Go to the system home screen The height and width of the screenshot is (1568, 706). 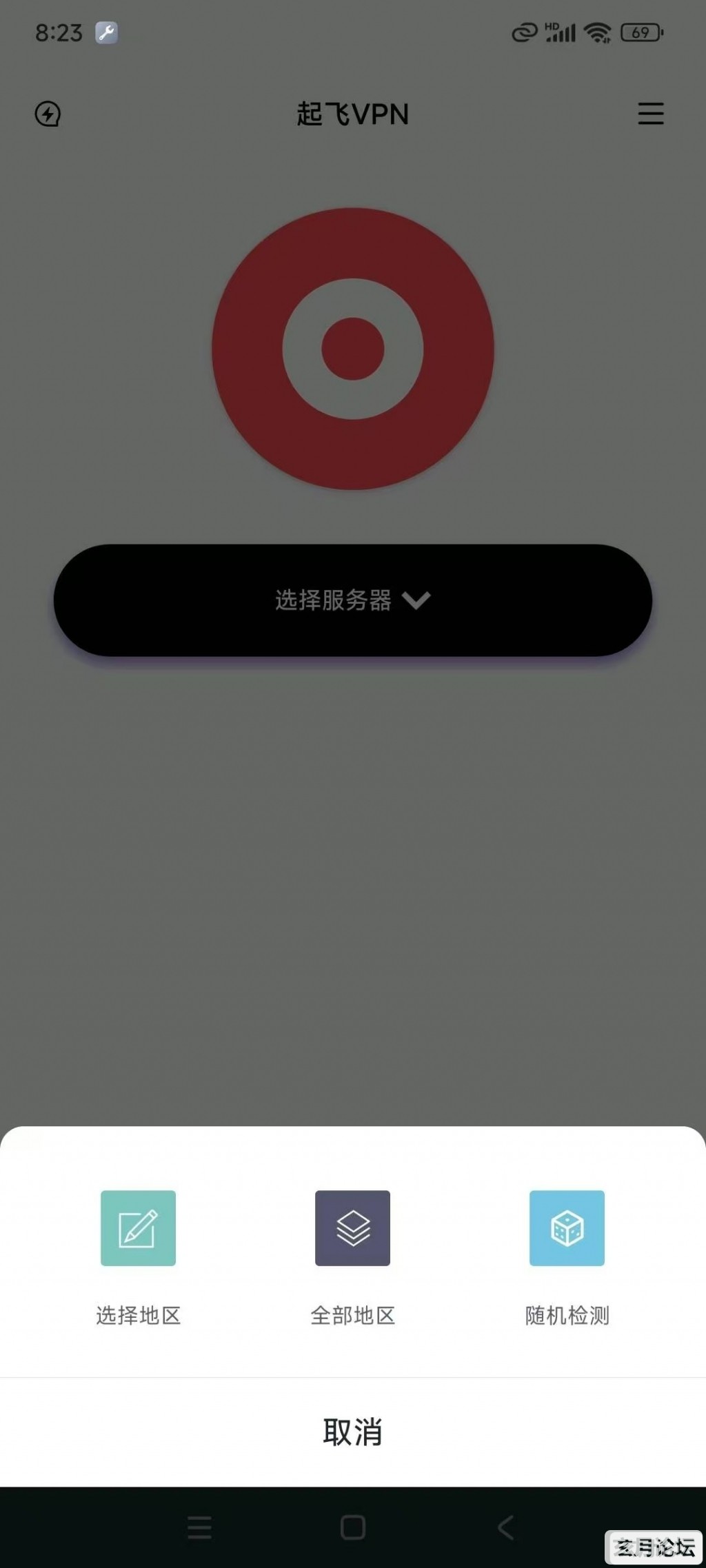coord(352,1528)
